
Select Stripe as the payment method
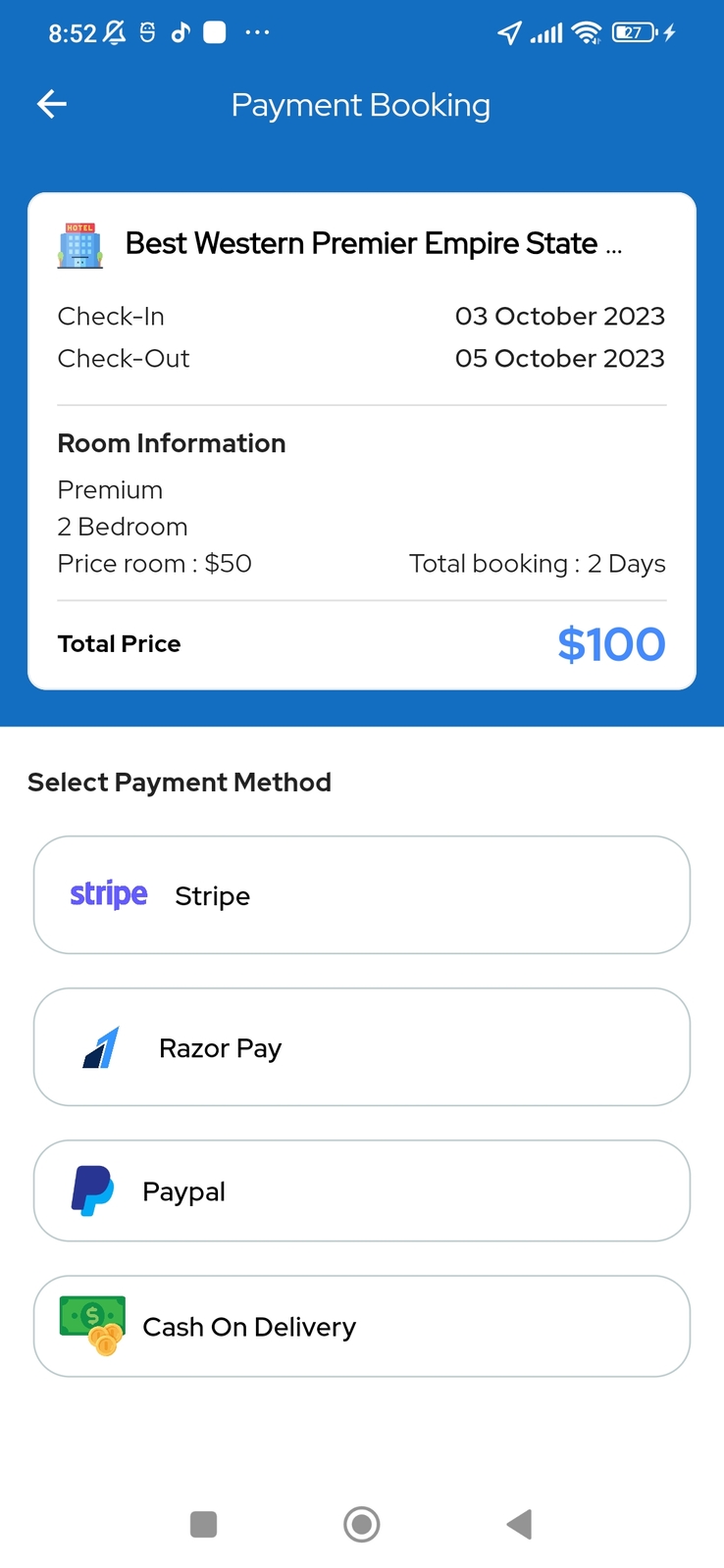[362, 893]
